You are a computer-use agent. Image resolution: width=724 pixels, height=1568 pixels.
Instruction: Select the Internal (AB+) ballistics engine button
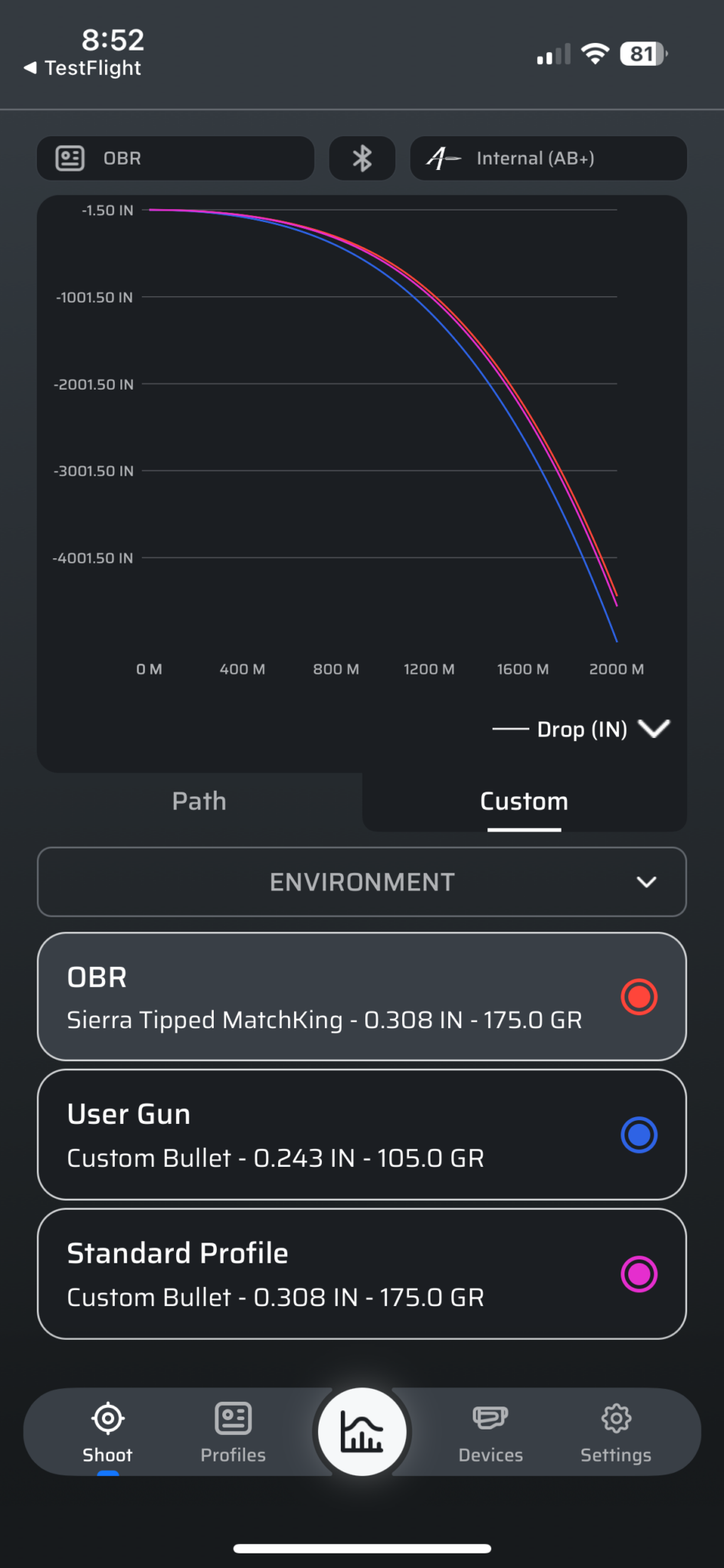(547, 158)
